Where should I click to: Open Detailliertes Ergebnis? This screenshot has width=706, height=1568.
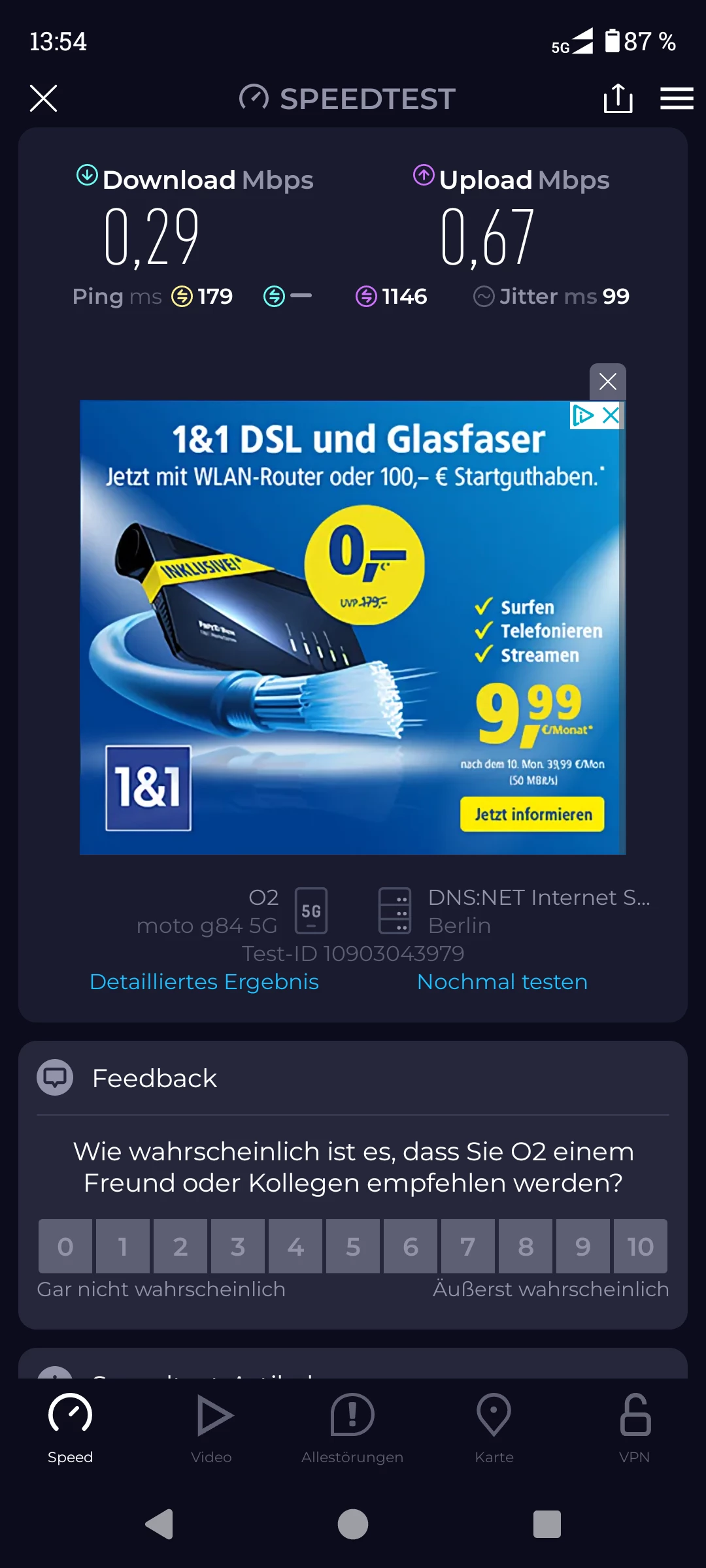(x=204, y=982)
